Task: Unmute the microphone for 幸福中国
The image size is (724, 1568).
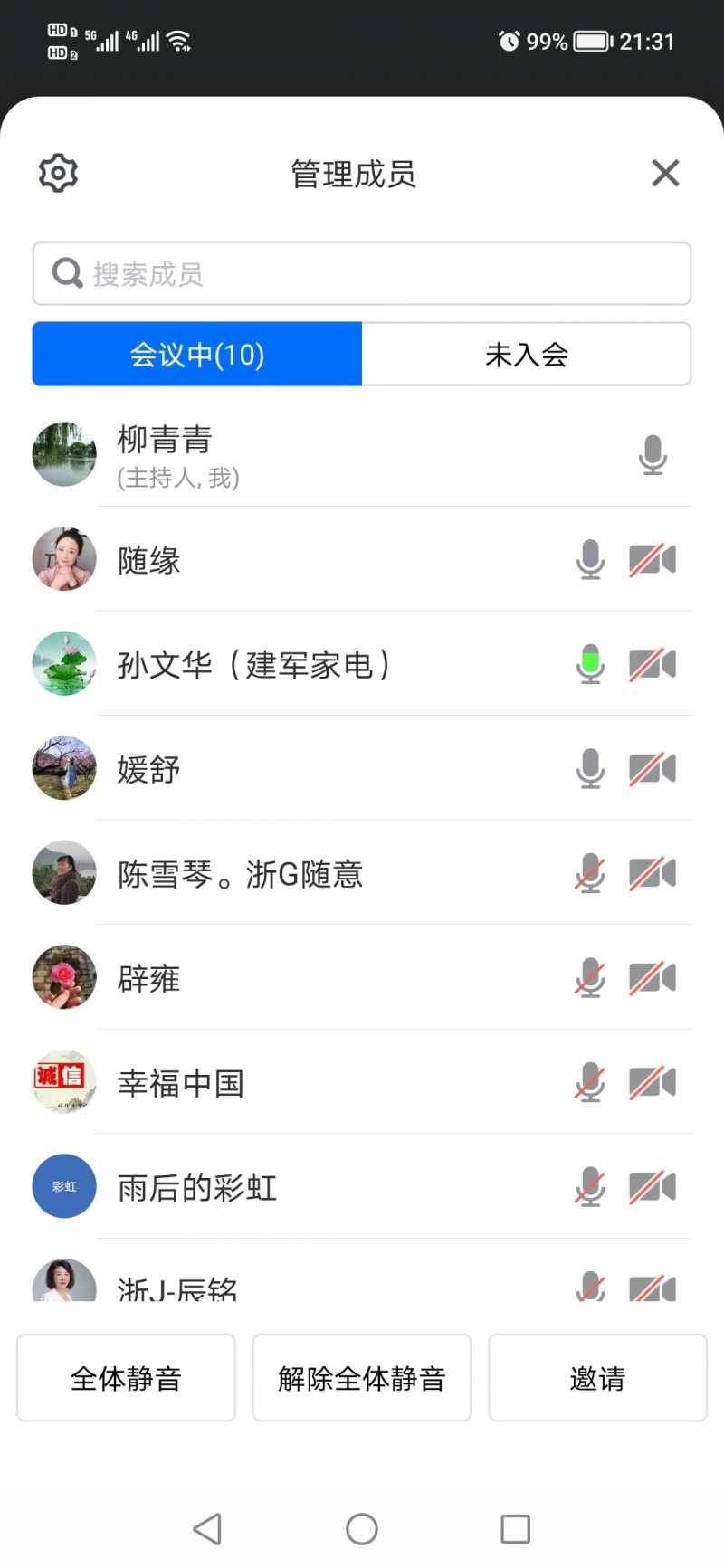Action: [x=590, y=1083]
